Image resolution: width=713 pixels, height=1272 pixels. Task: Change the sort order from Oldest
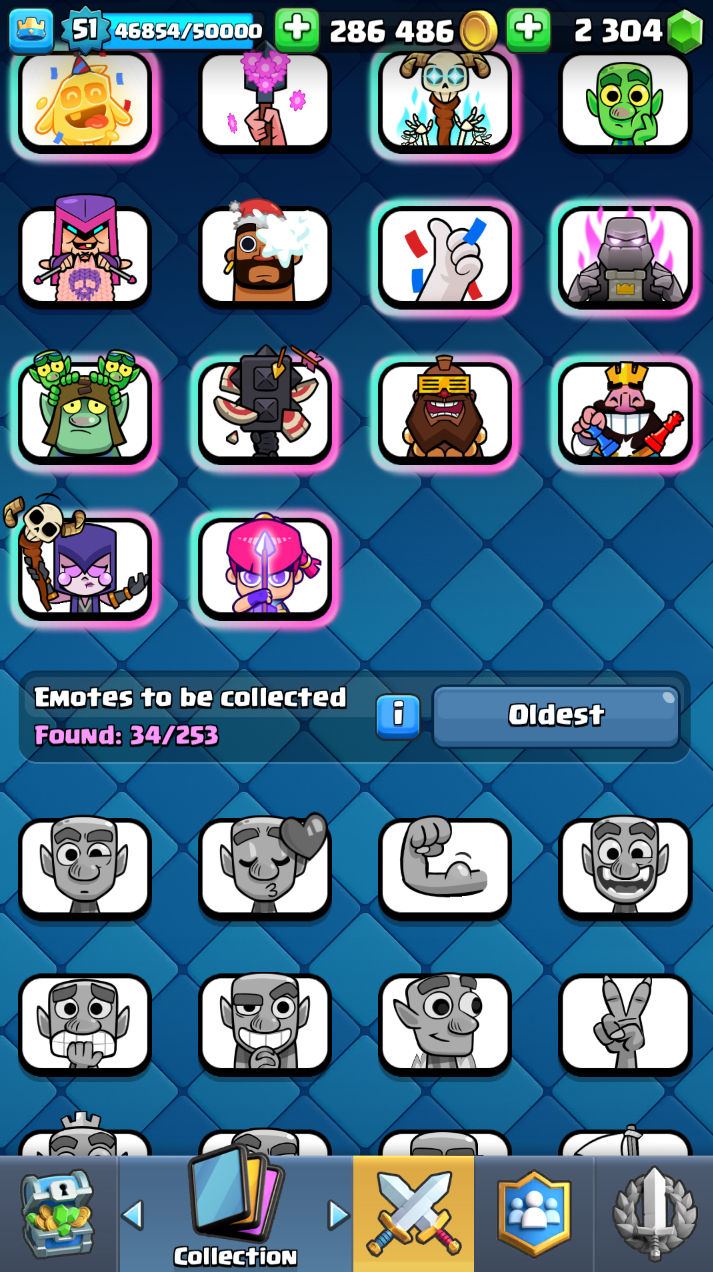point(556,716)
